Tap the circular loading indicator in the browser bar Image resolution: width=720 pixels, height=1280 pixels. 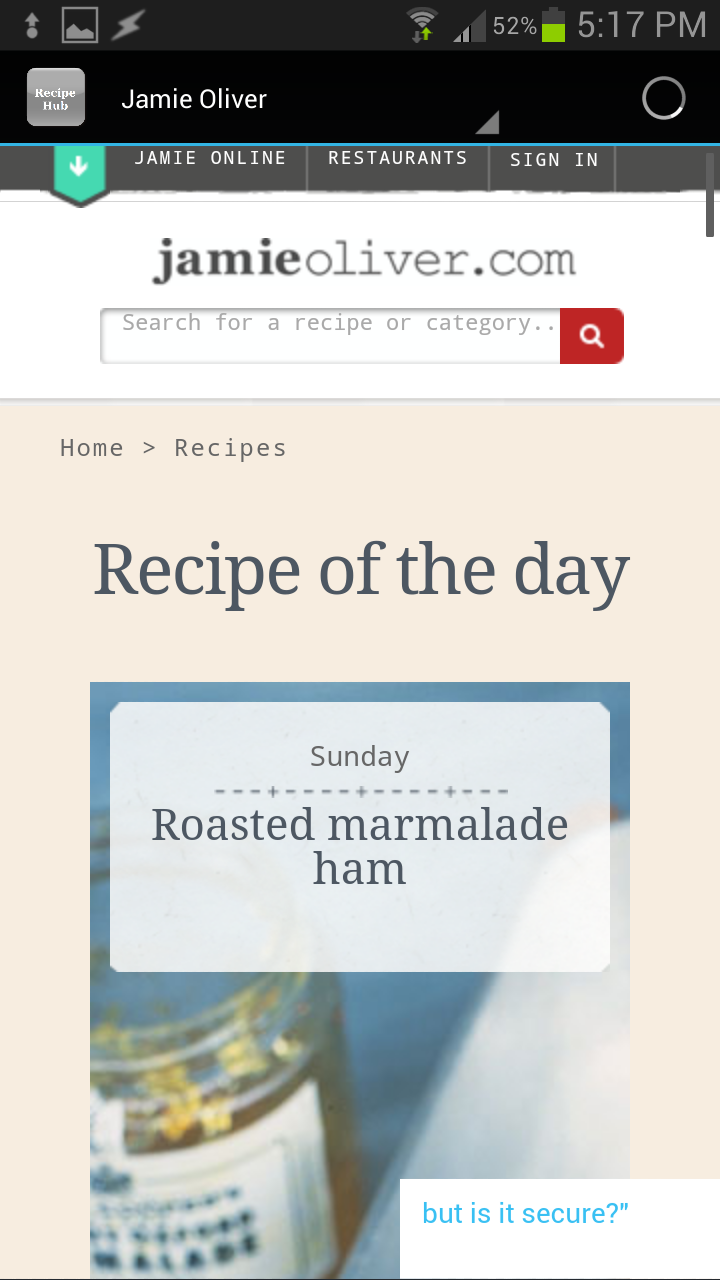point(663,98)
